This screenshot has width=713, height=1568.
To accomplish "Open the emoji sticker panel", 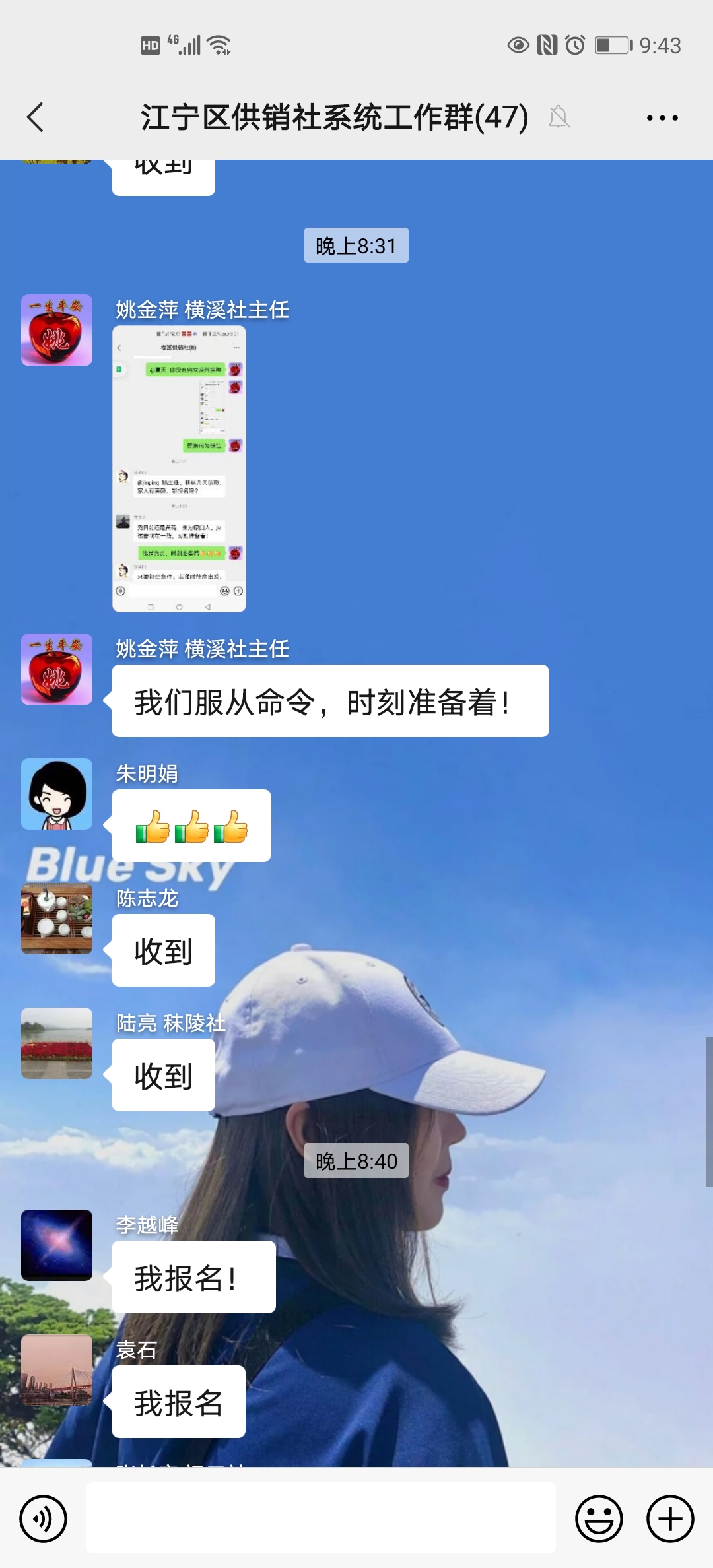I will [599, 1519].
